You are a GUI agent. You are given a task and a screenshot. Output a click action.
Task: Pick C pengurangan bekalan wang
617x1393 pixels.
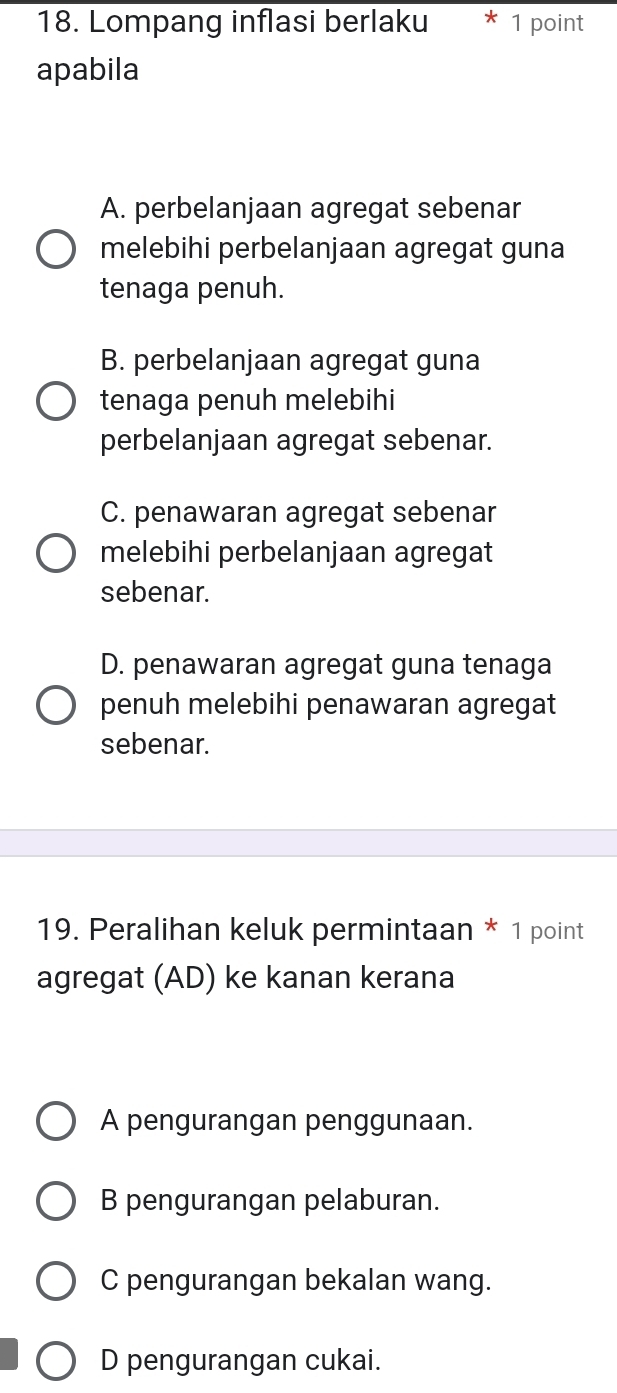55,1282
